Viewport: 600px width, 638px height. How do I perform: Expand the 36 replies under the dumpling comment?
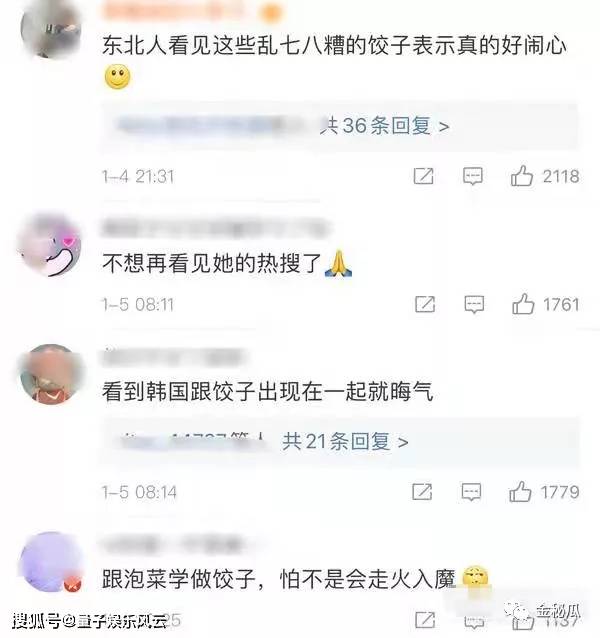pos(384,126)
